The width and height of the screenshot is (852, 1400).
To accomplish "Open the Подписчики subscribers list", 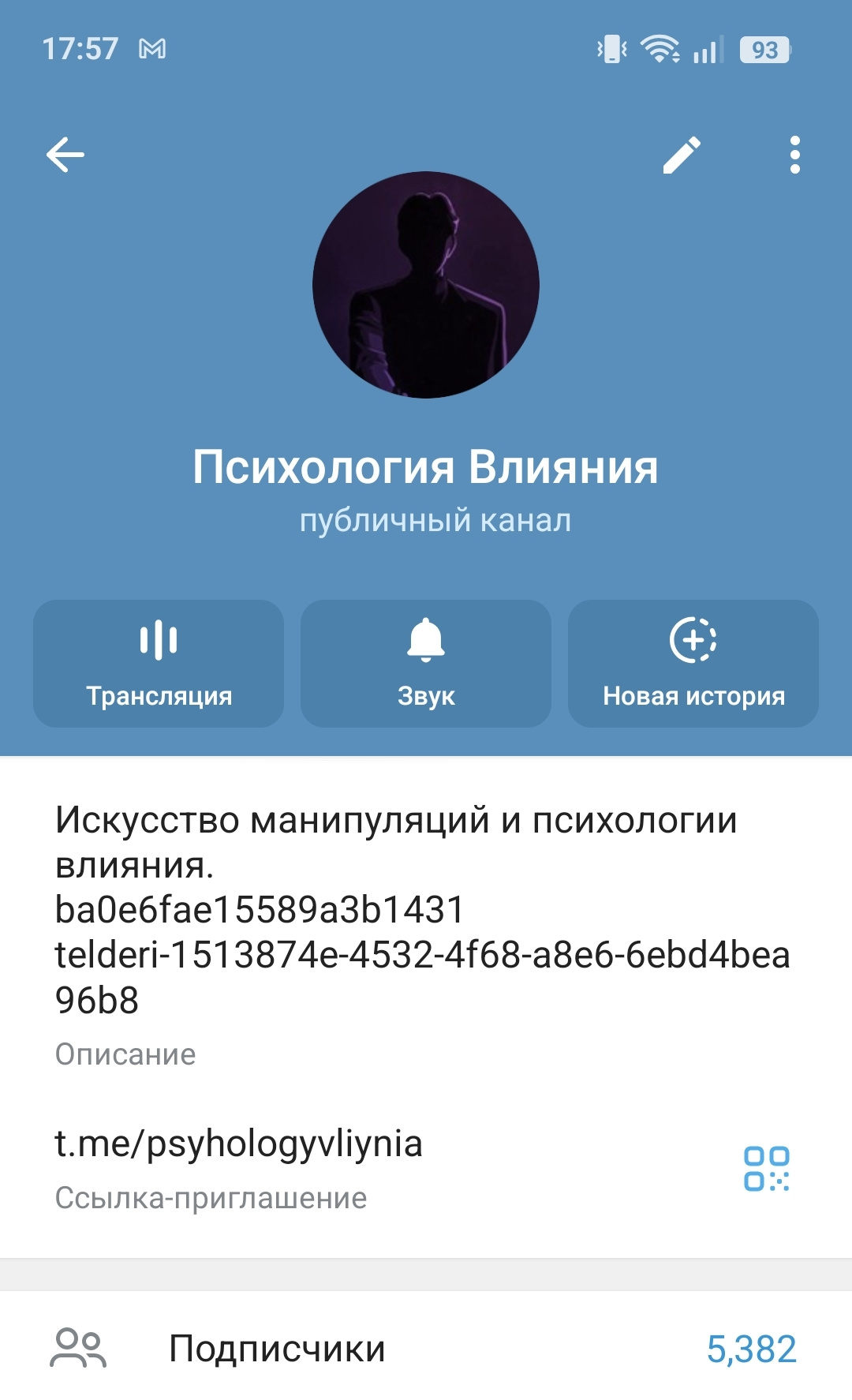I will pyautogui.click(x=426, y=1349).
